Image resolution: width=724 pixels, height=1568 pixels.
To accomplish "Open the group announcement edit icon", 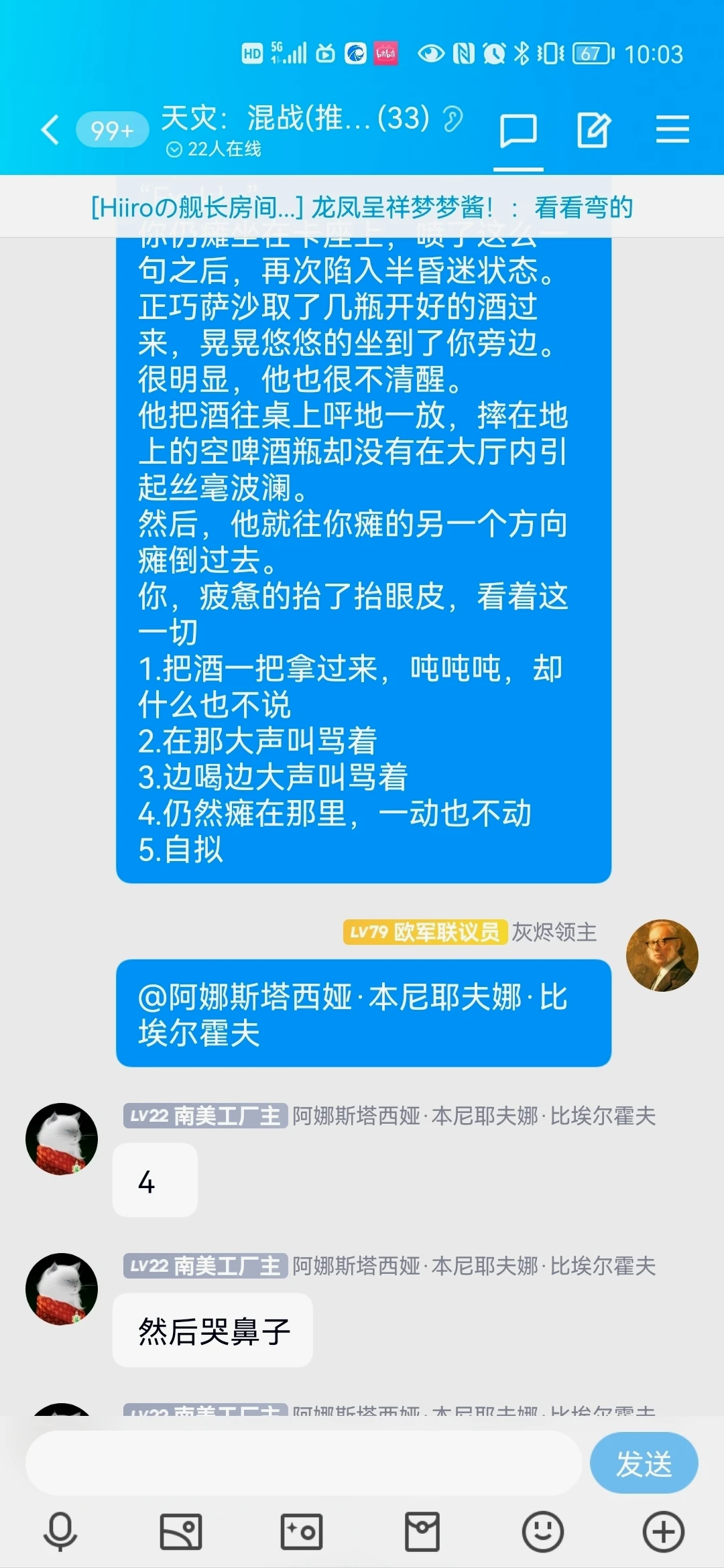I will 594,129.
